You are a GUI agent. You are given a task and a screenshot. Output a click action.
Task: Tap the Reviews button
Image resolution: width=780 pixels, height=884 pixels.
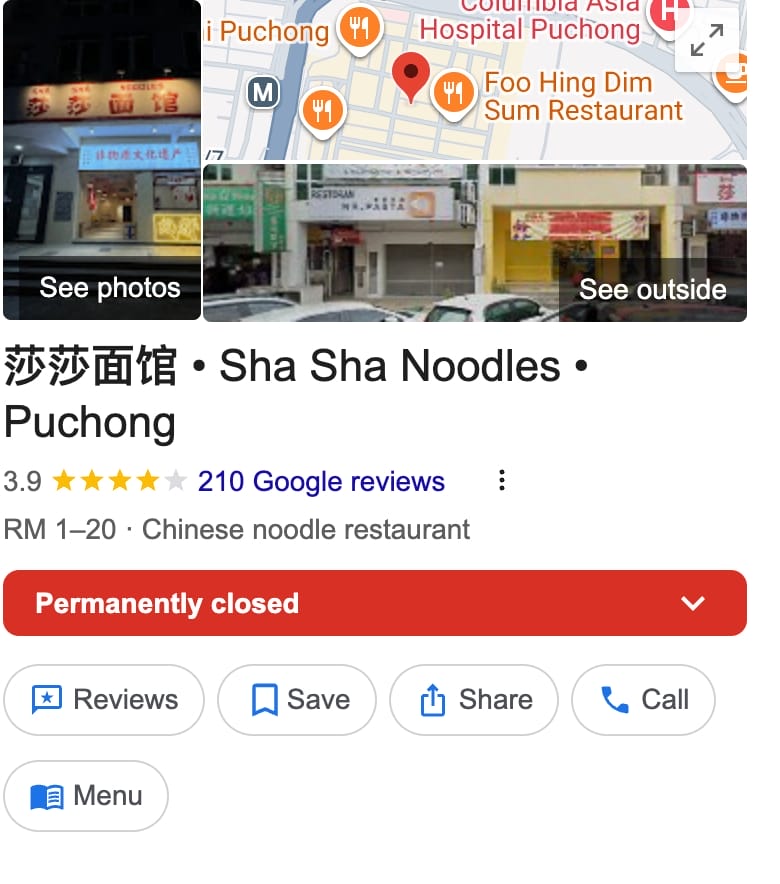(x=104, y=700)
